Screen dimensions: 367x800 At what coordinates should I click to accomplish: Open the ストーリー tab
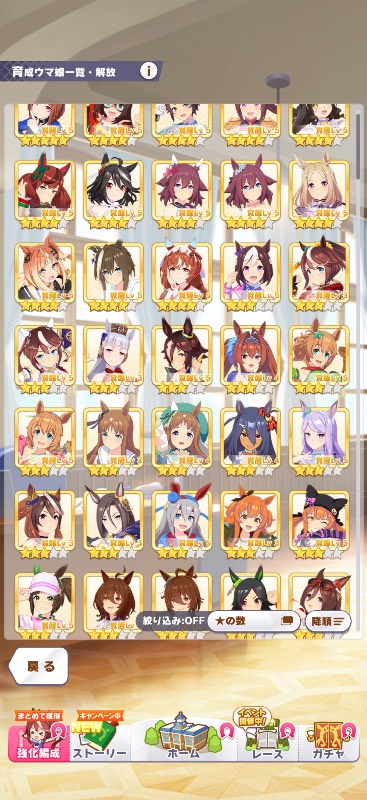[x=100, y=739]
